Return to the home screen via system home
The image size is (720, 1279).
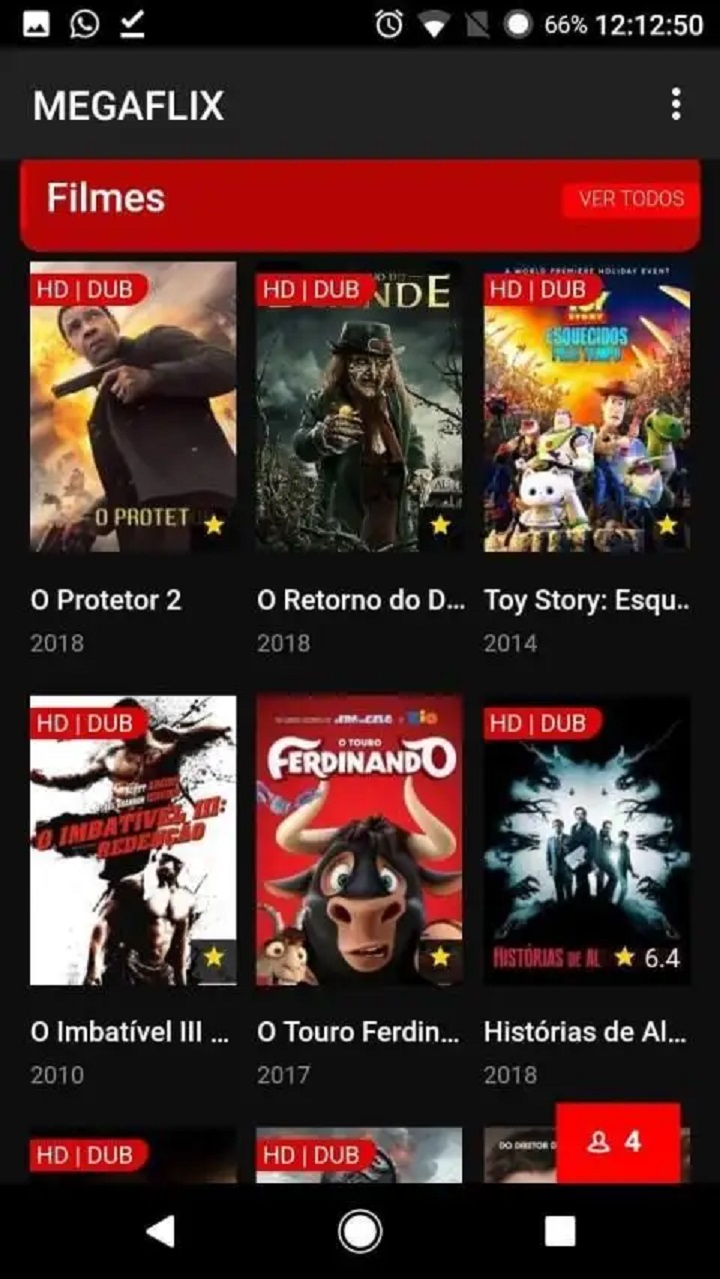coord(360,1231)
